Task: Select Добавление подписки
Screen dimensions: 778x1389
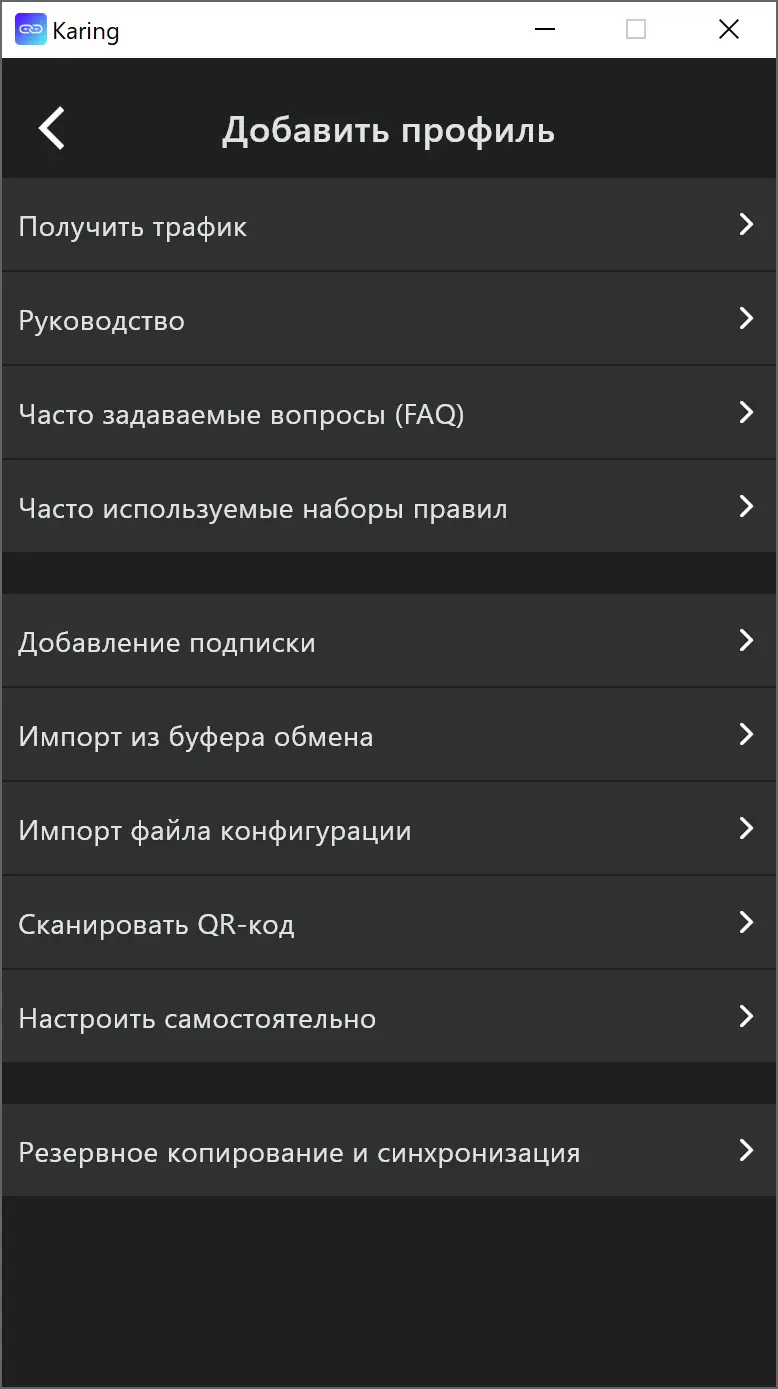Action: [388, 642]
